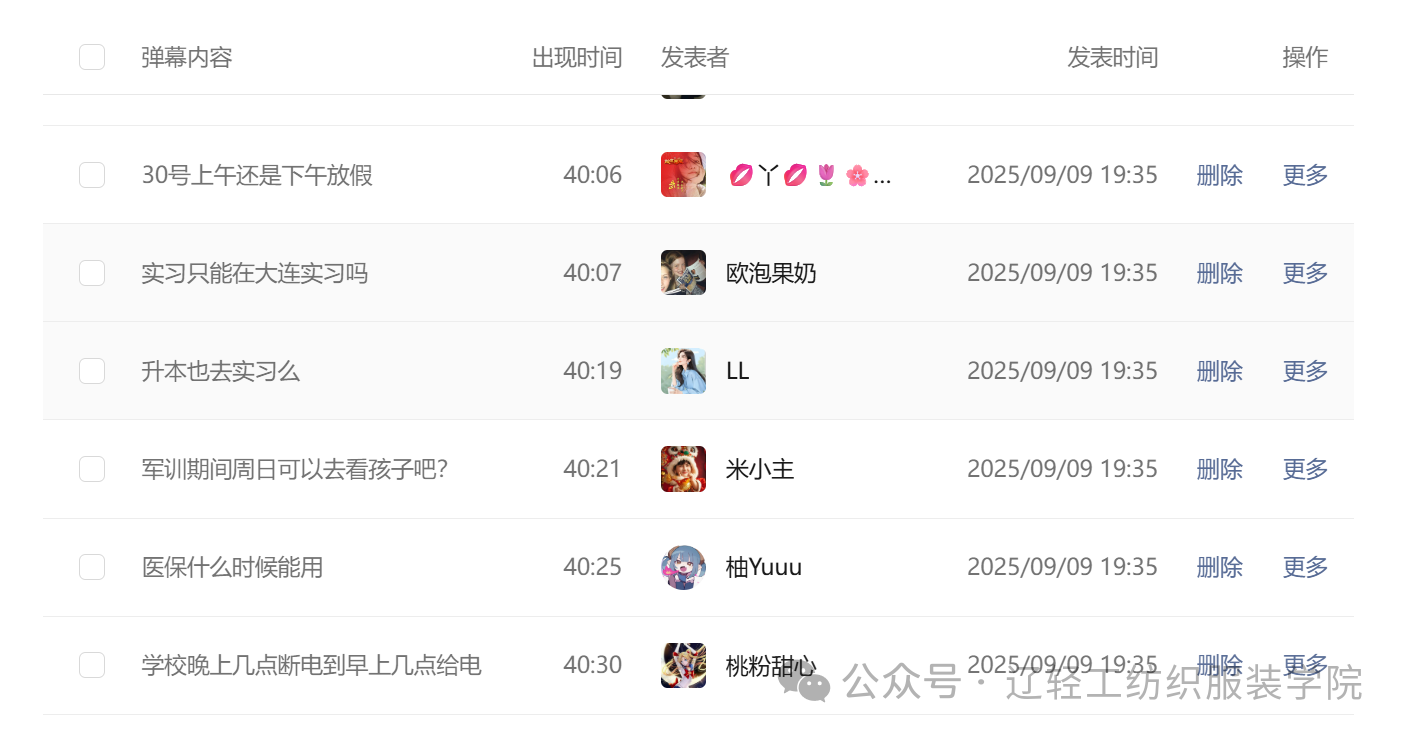Select the 军训期间周日可以去看孩子吧 row checkbox
The width and height of the screenshot is (1407, 738).
[x=92, y=469]
